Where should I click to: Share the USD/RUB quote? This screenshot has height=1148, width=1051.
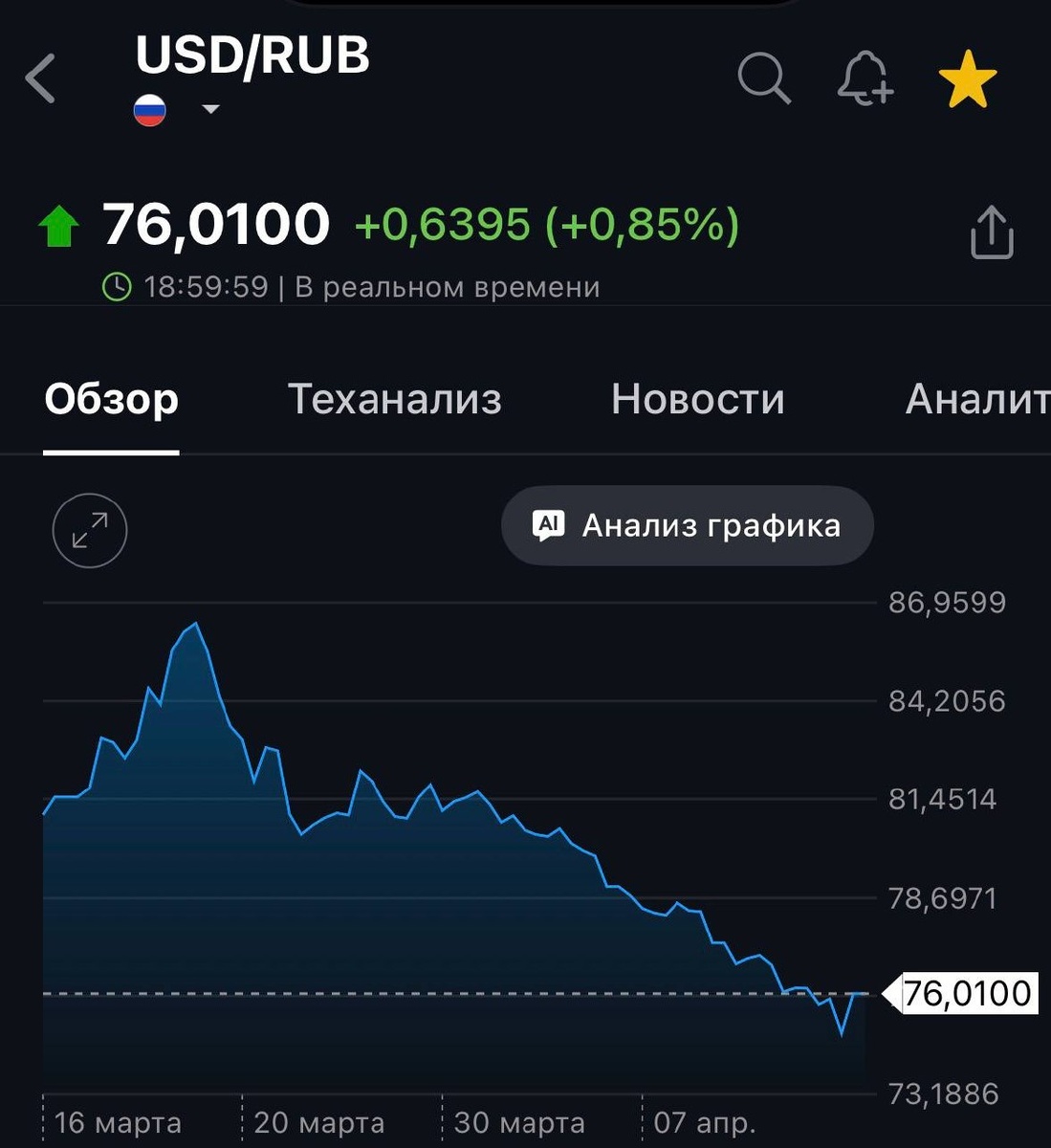(992, 232)
